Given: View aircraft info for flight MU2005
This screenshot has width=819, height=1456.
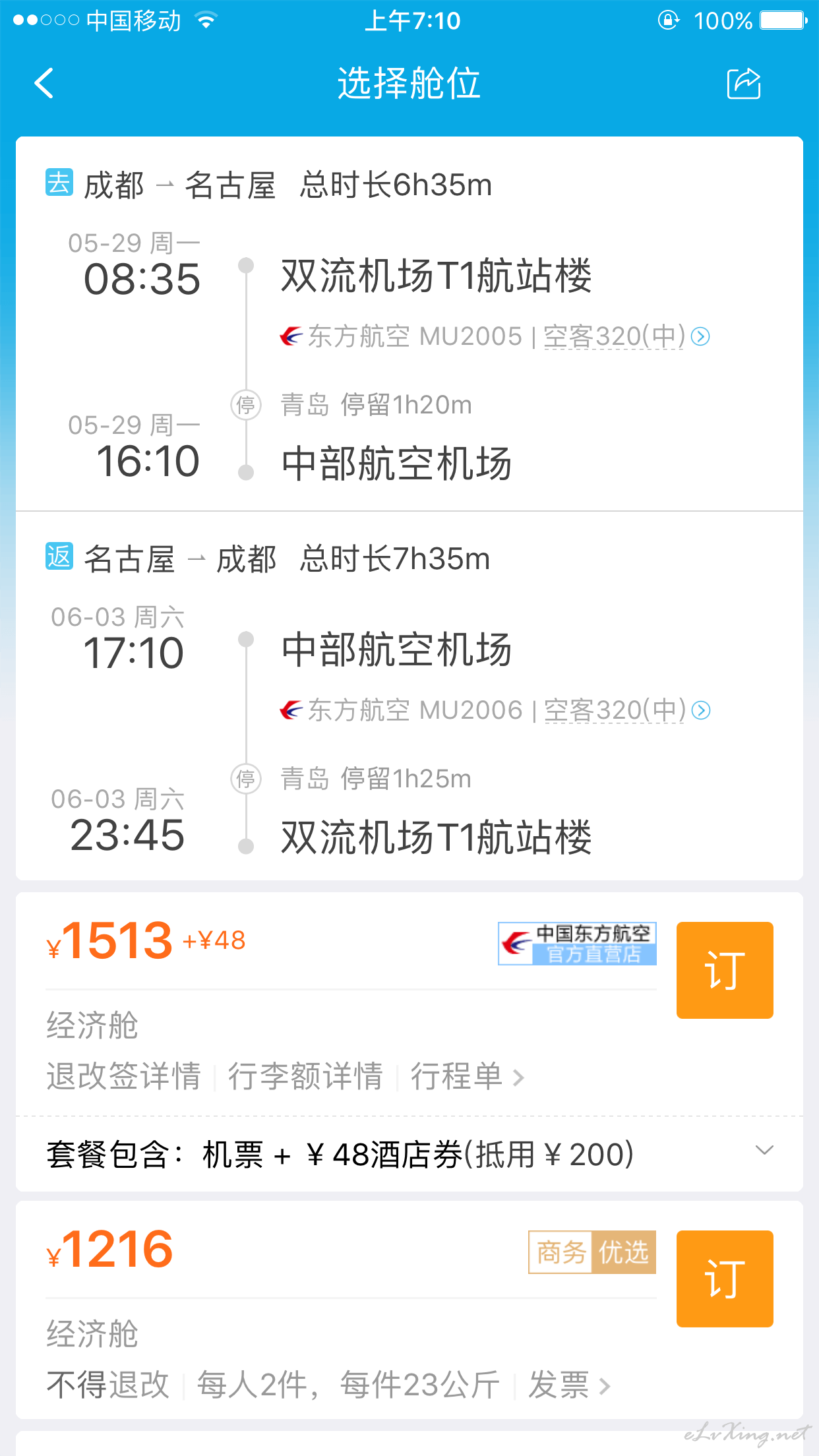Looking at the screenshot, I should pyautogui.click(x=626, y=337).
